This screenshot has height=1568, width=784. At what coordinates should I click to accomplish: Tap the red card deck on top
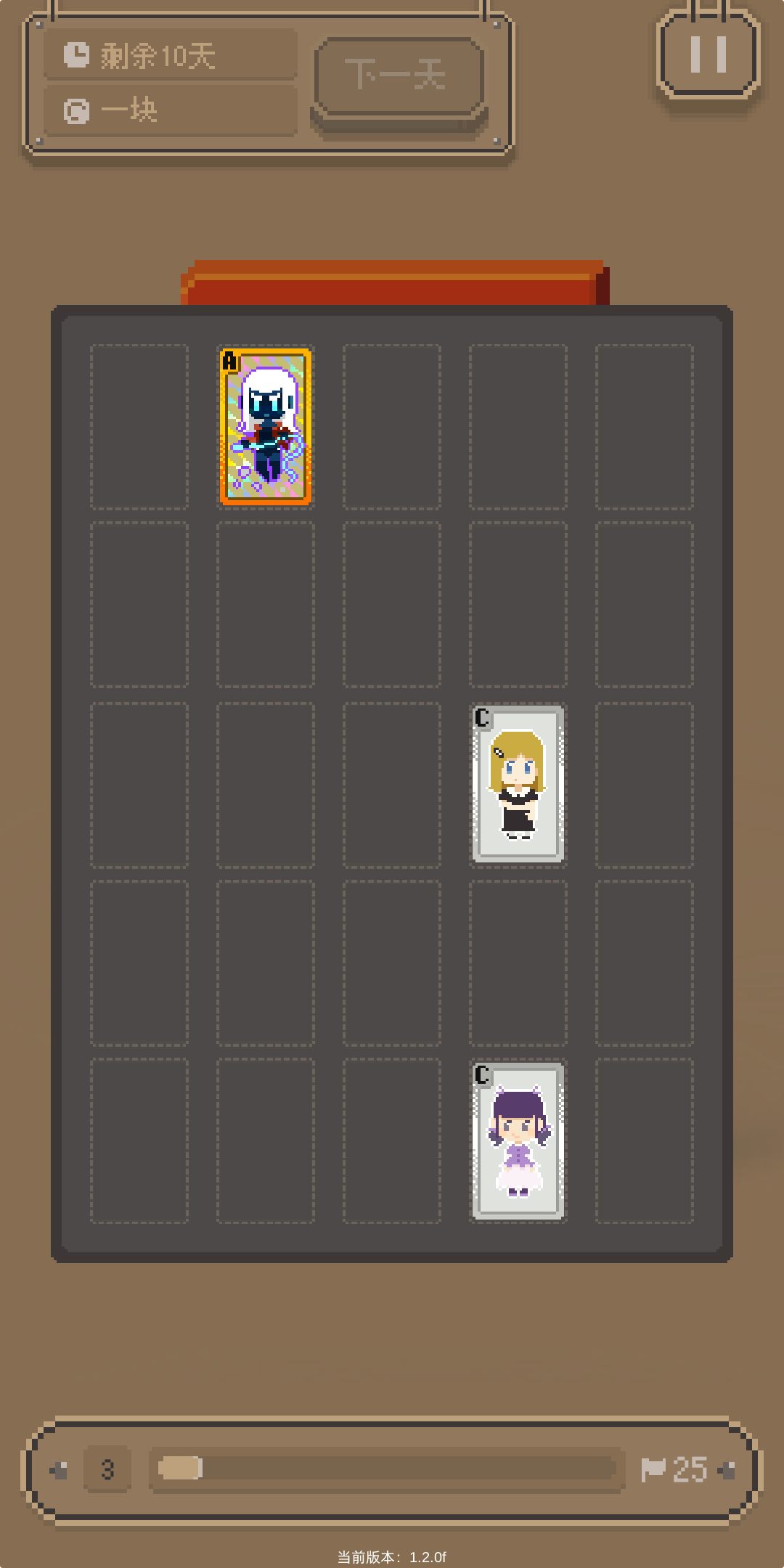coord(394,284)
